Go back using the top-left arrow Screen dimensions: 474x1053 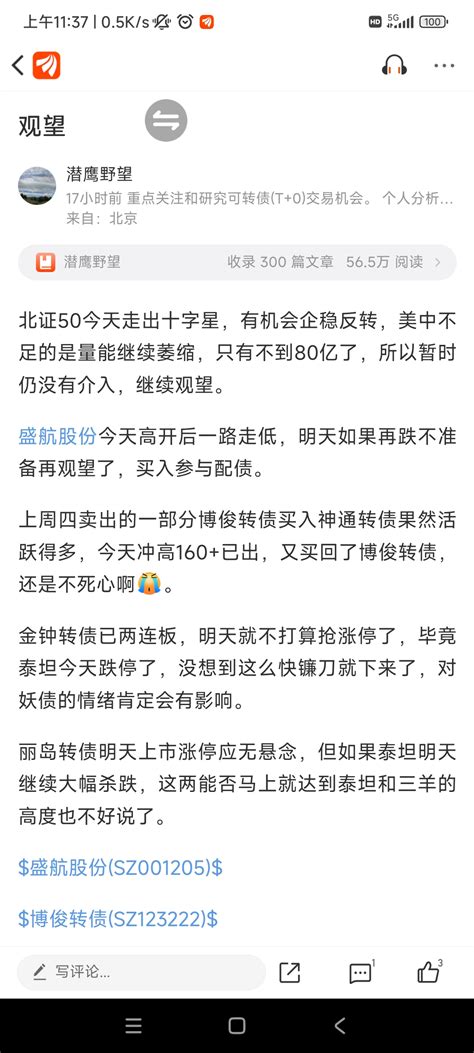click(x=18, y=65)
